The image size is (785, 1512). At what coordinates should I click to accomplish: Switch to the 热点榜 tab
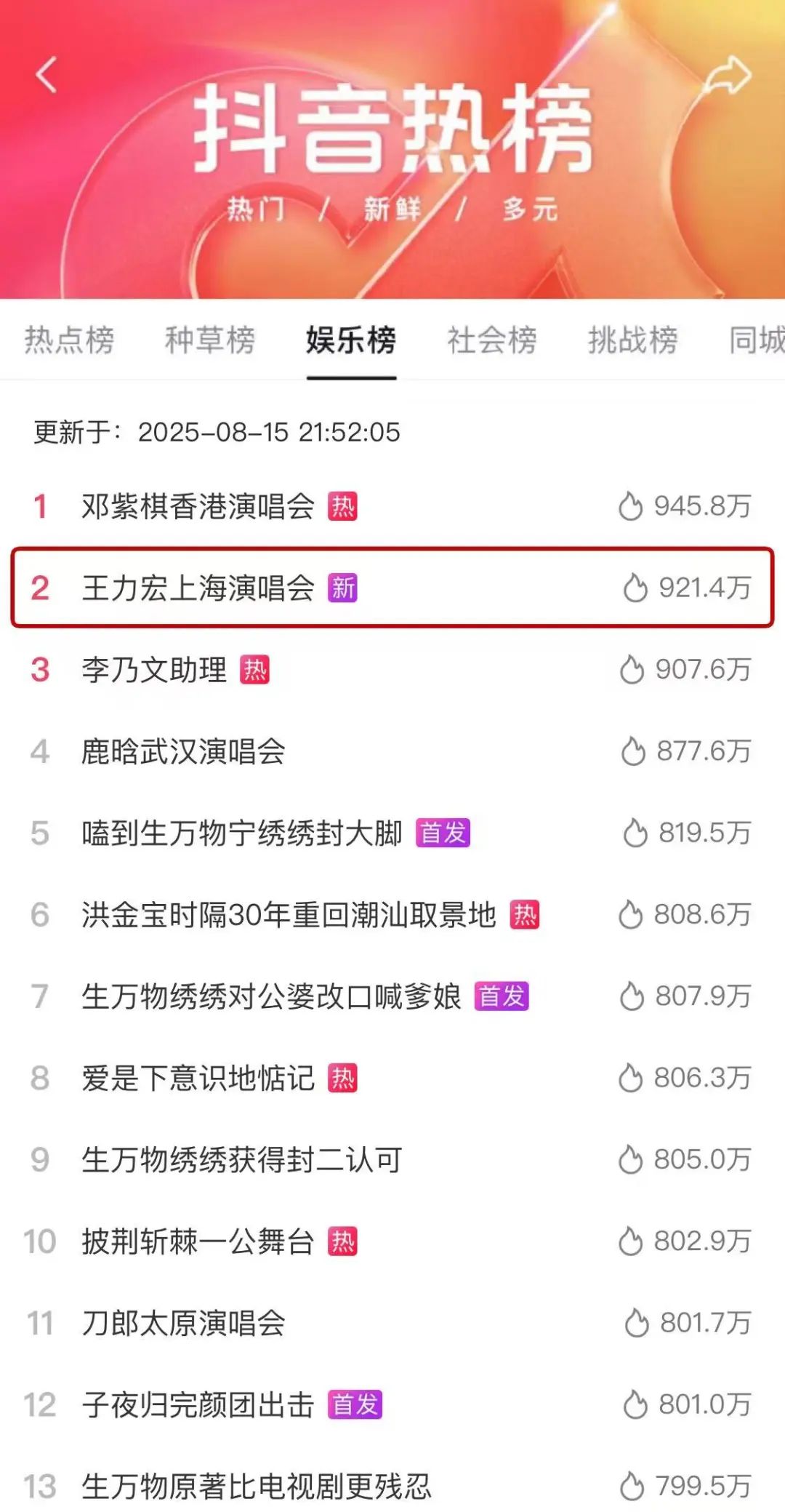click(x=69, y=340)
